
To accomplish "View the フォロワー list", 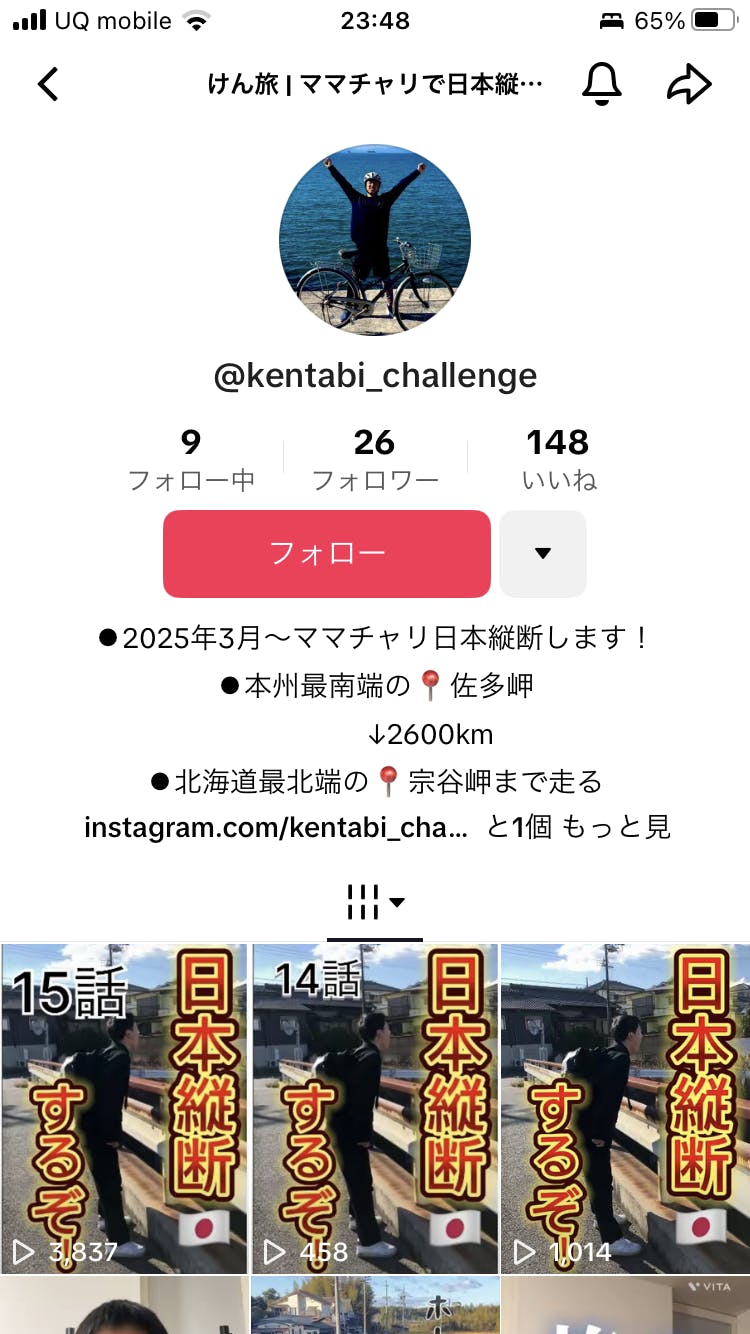I will [x=375, y=459].
